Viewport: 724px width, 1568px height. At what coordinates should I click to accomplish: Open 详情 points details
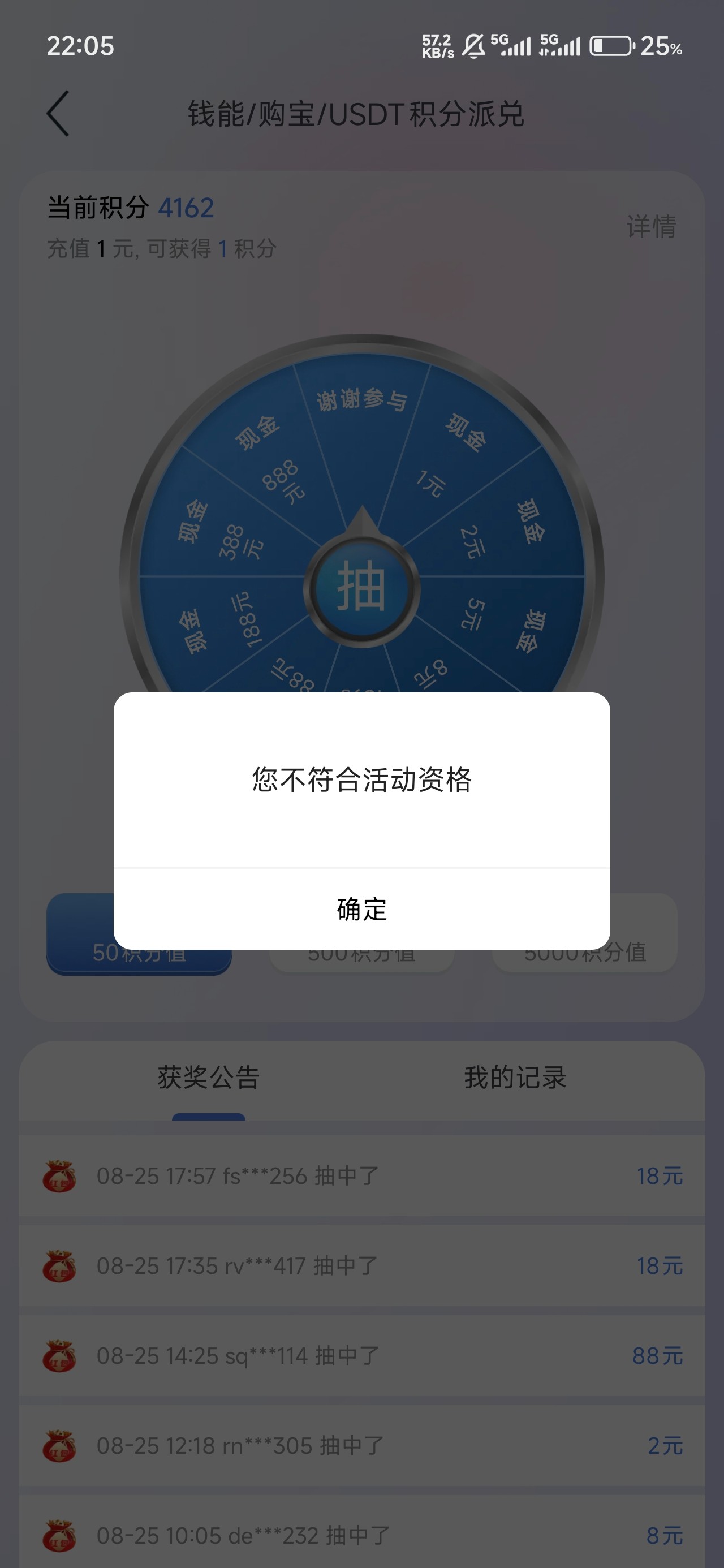[651, 226]
